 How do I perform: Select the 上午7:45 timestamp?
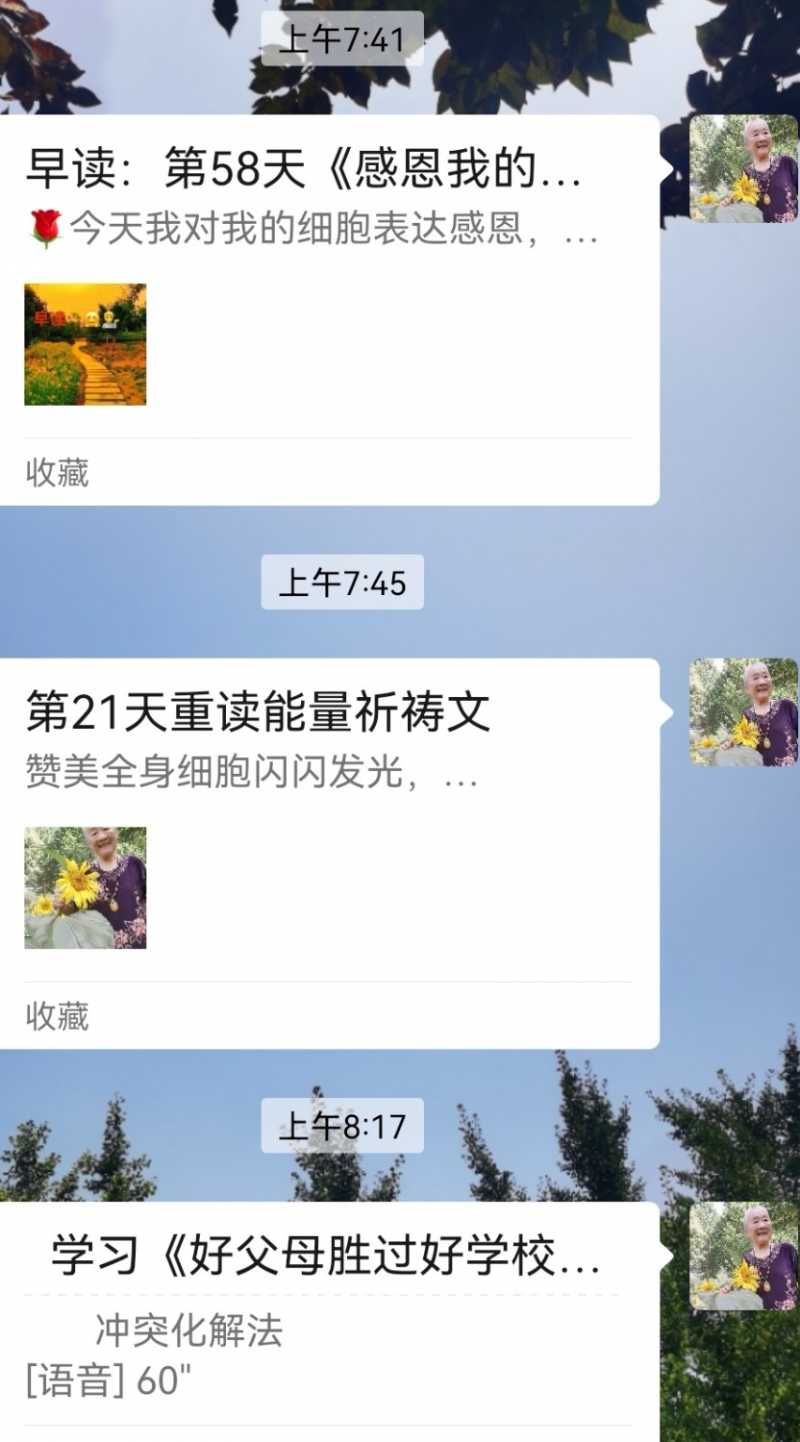[x=340, y=581]
